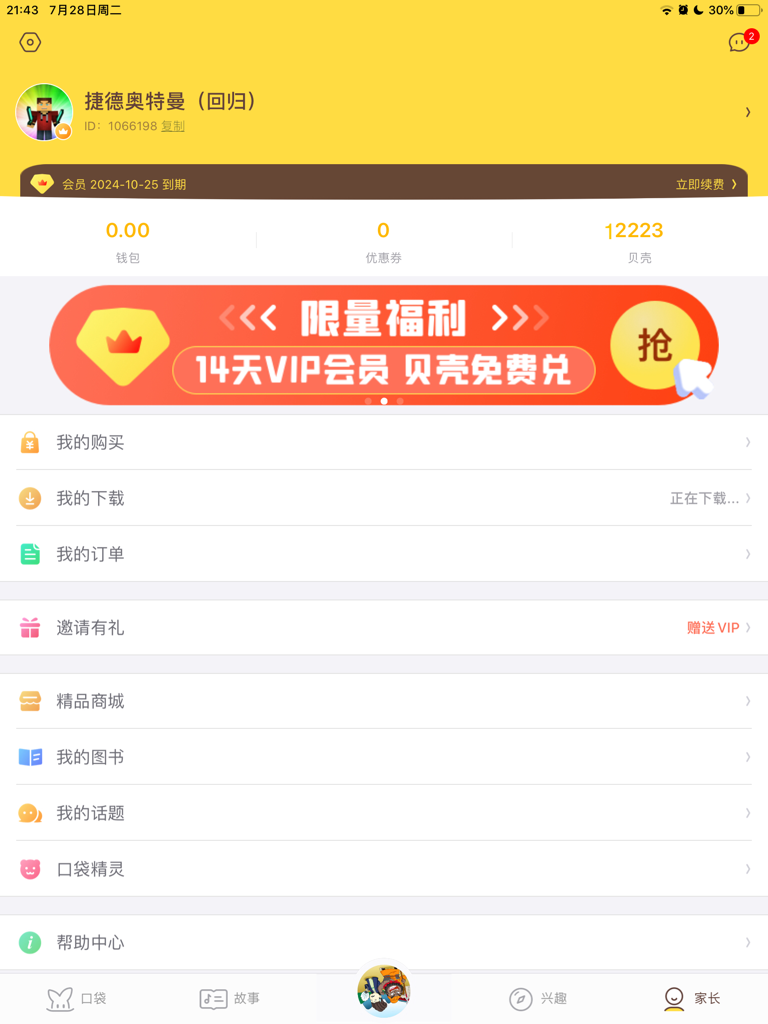View 优惠券 coupons
The width and height of the screenshot is (768, 1024).
pyautogui.click(x=383, y=241)
